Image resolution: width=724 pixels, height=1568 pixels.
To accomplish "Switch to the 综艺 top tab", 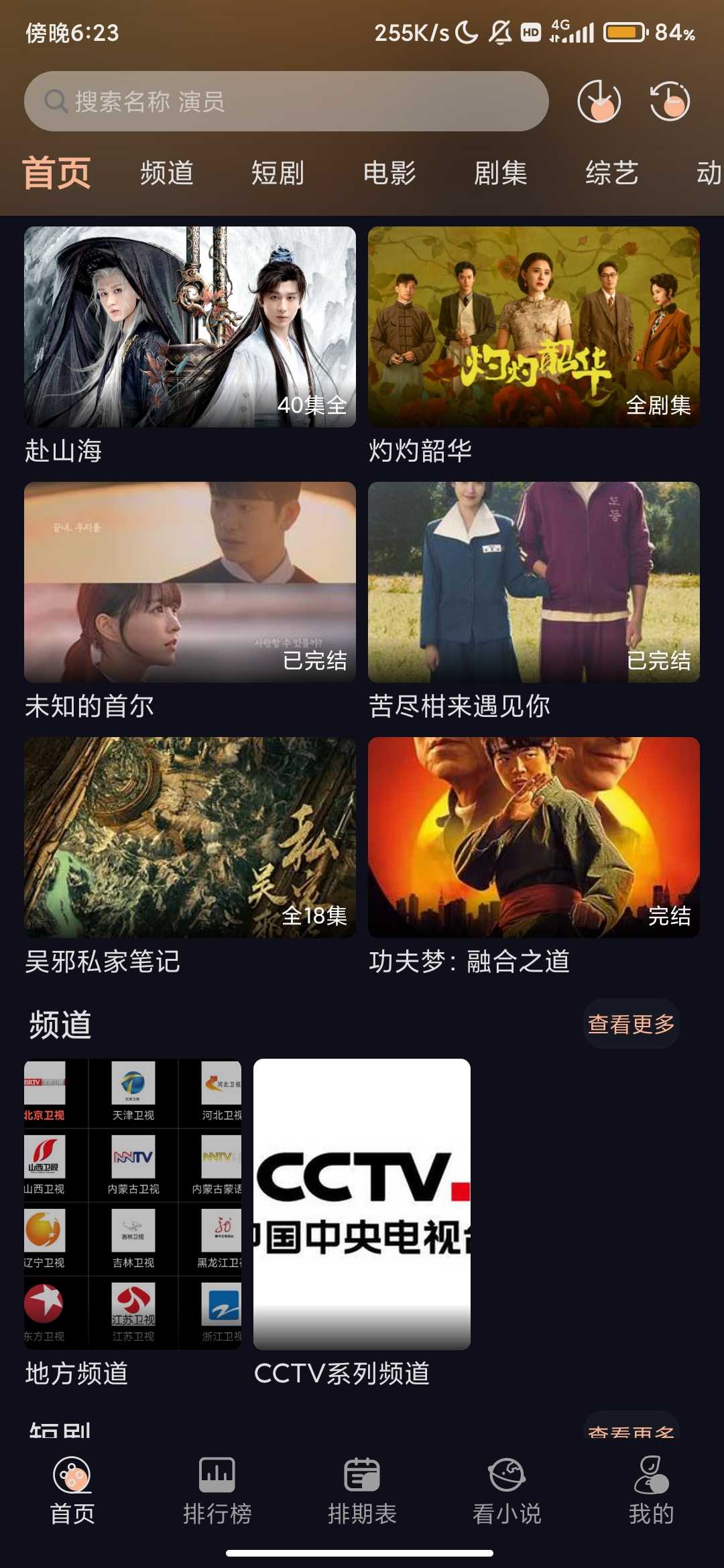I will click(x=611, y=173).
